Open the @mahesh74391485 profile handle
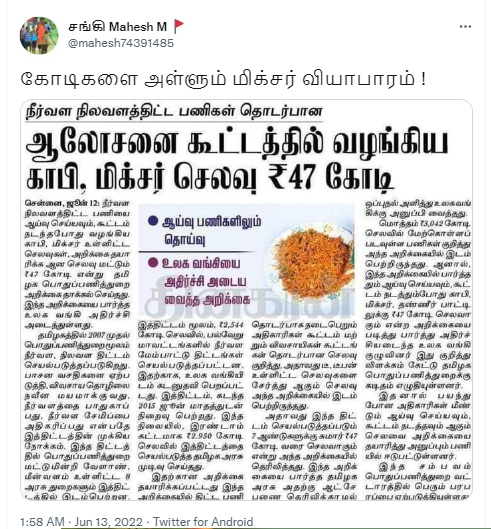This screenshot has height=529, width=491. pos(121,43)
